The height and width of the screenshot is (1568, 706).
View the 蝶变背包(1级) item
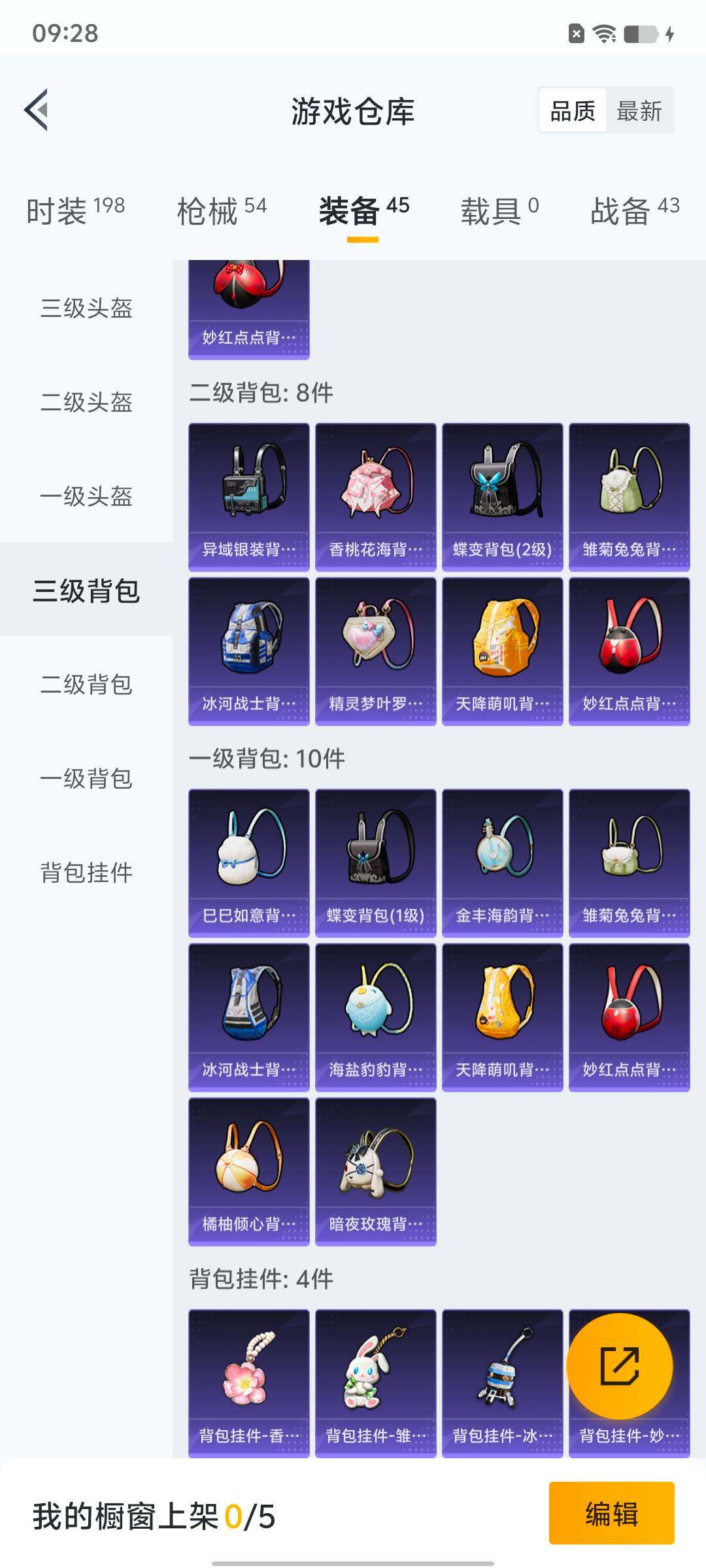375,862
